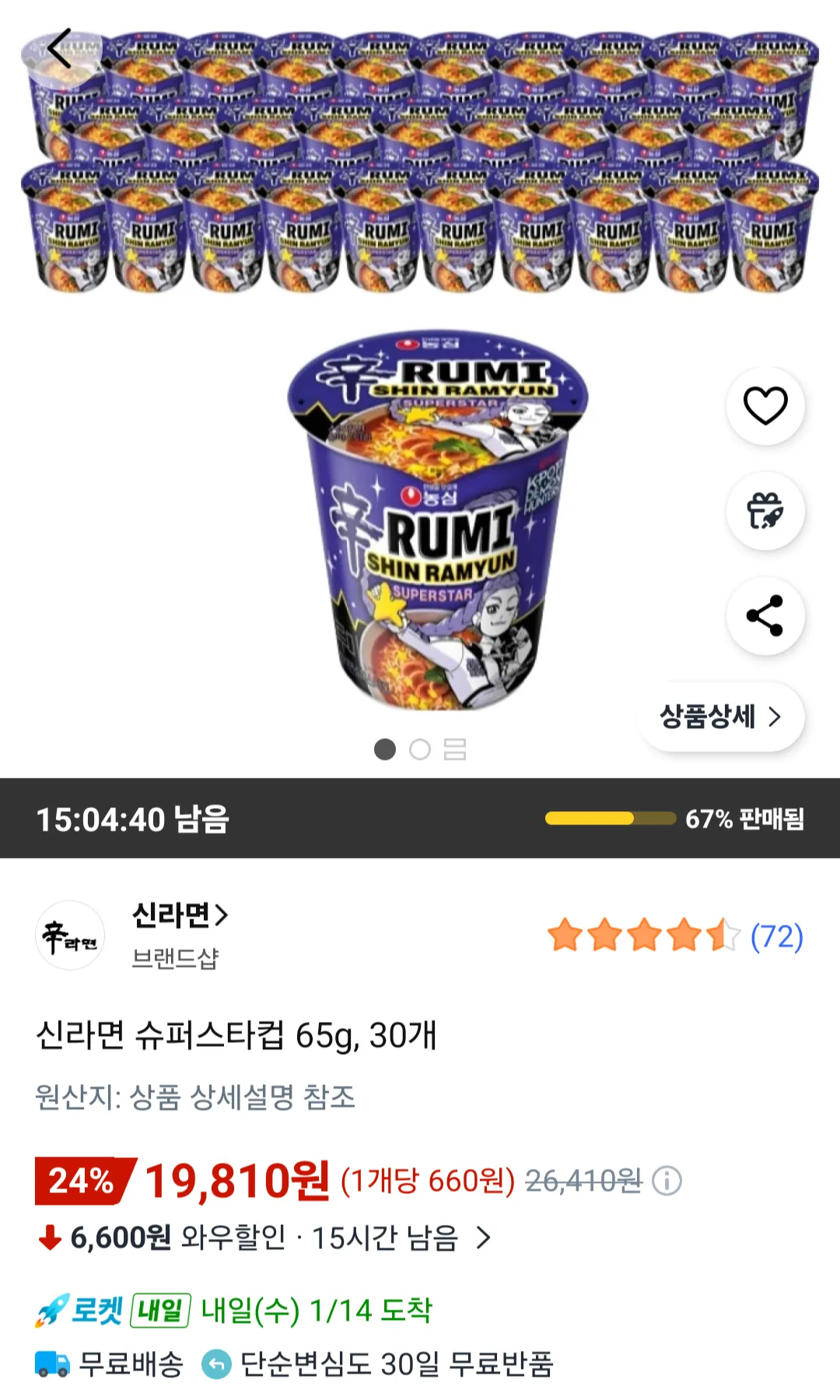The width and height of the screenshot is (840, 1400).
Task: Share this product
Action: click(x=765, y=616)
